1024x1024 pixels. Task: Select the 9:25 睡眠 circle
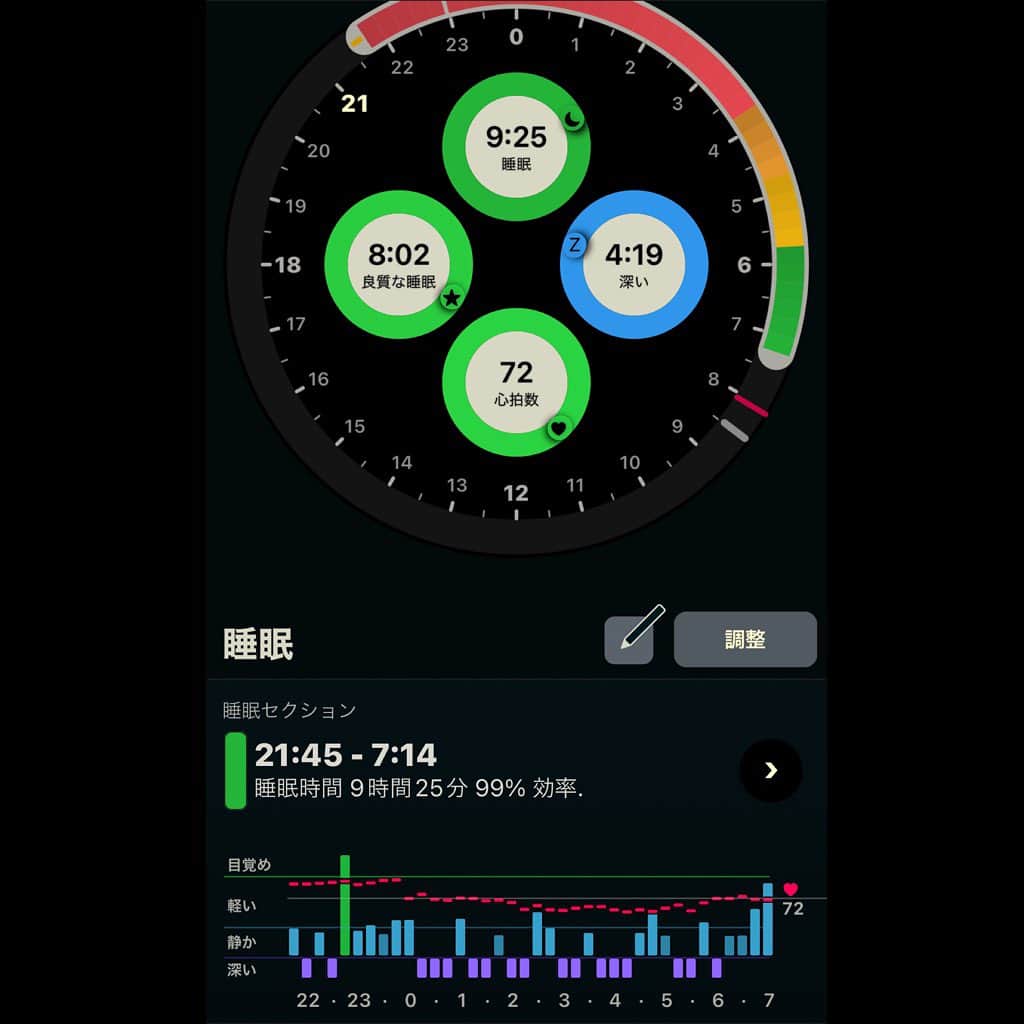coord(516,146)
